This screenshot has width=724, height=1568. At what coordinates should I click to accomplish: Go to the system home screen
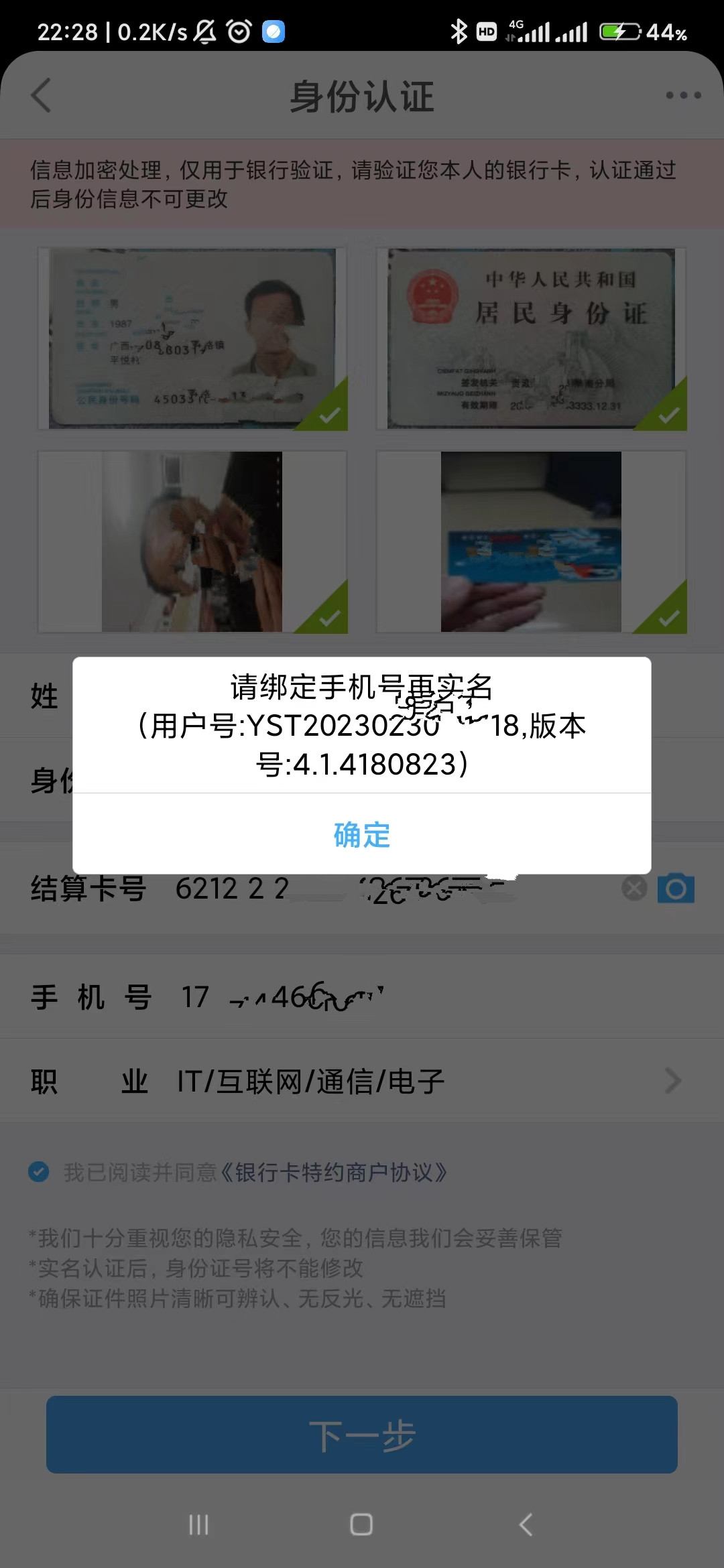tap(361, 1524)
